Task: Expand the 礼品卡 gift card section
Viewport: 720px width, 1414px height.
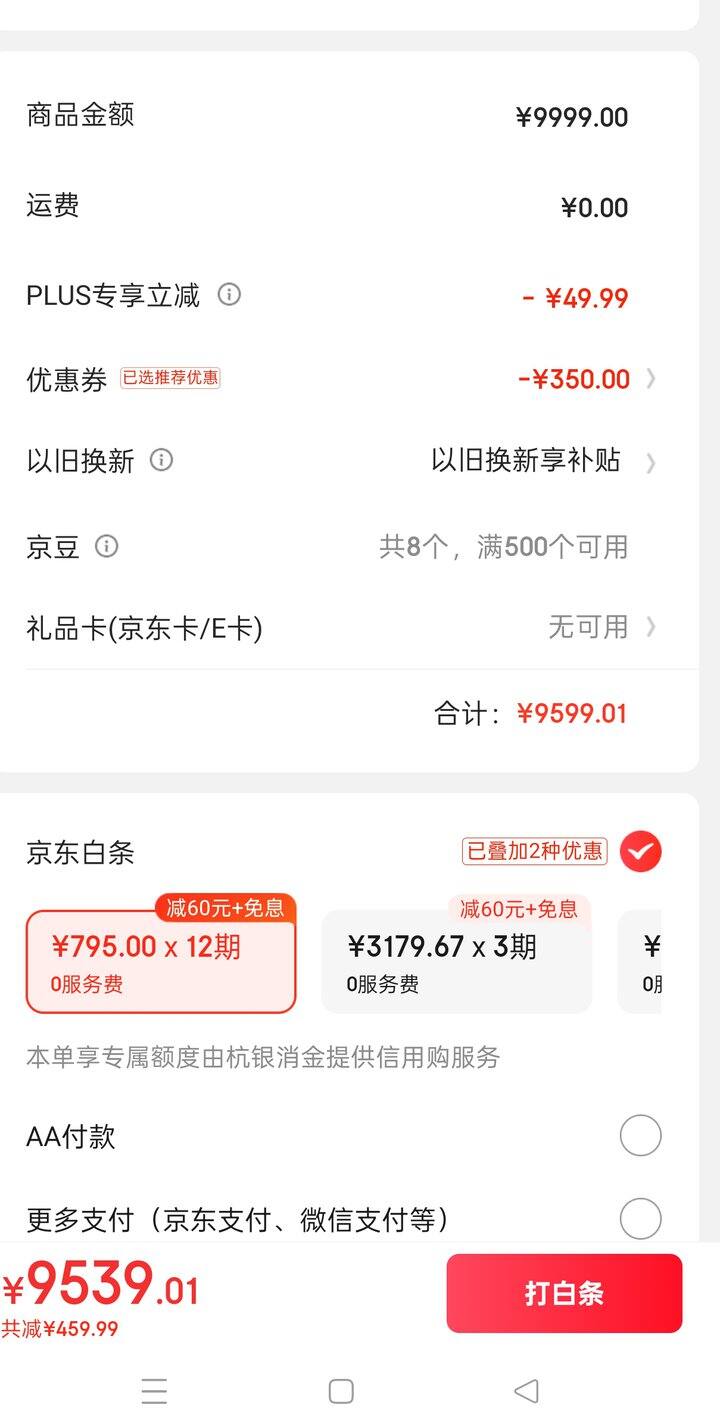Action: 600,628
